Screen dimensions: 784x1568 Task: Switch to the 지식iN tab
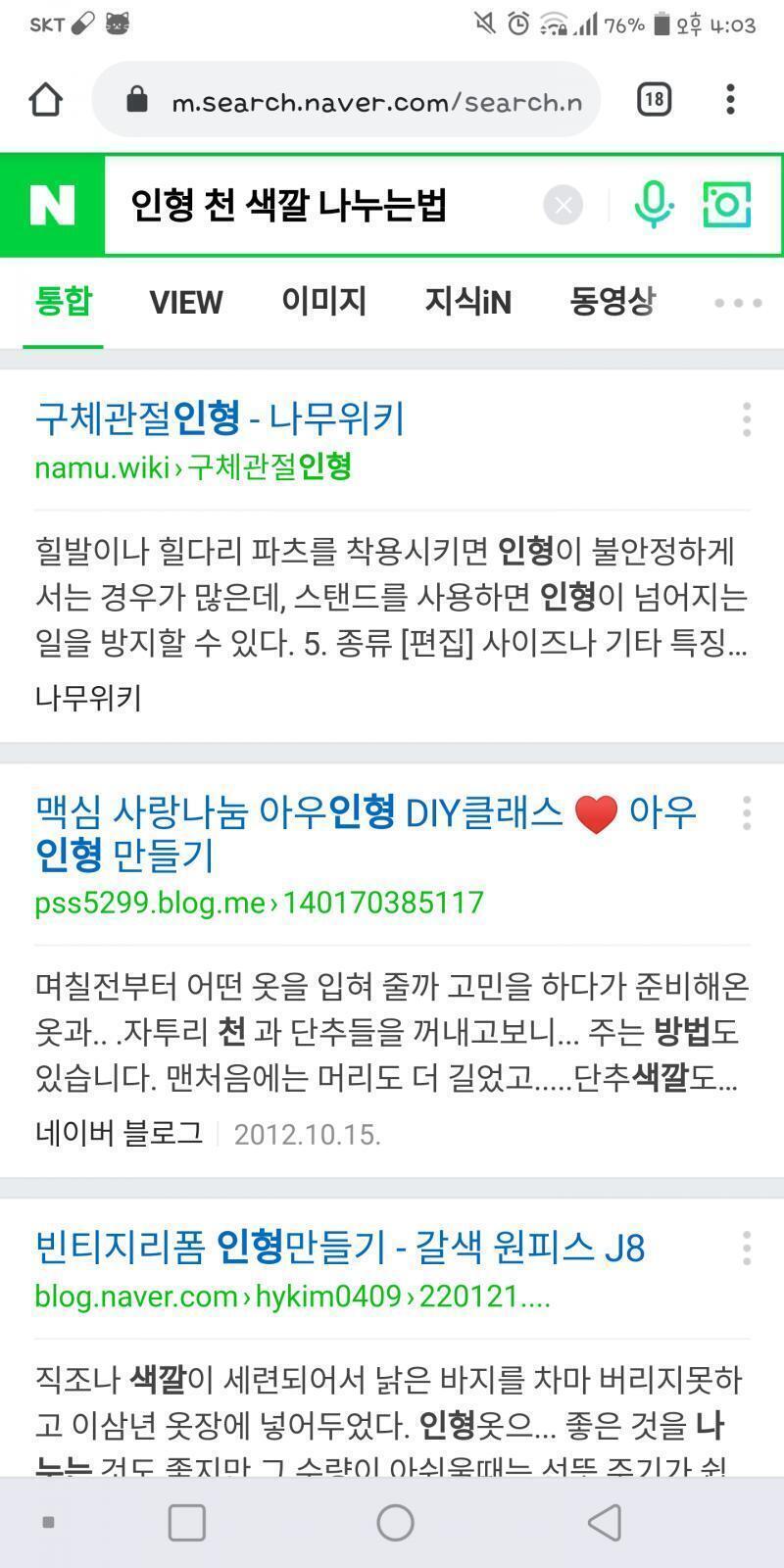coord(467,301)
